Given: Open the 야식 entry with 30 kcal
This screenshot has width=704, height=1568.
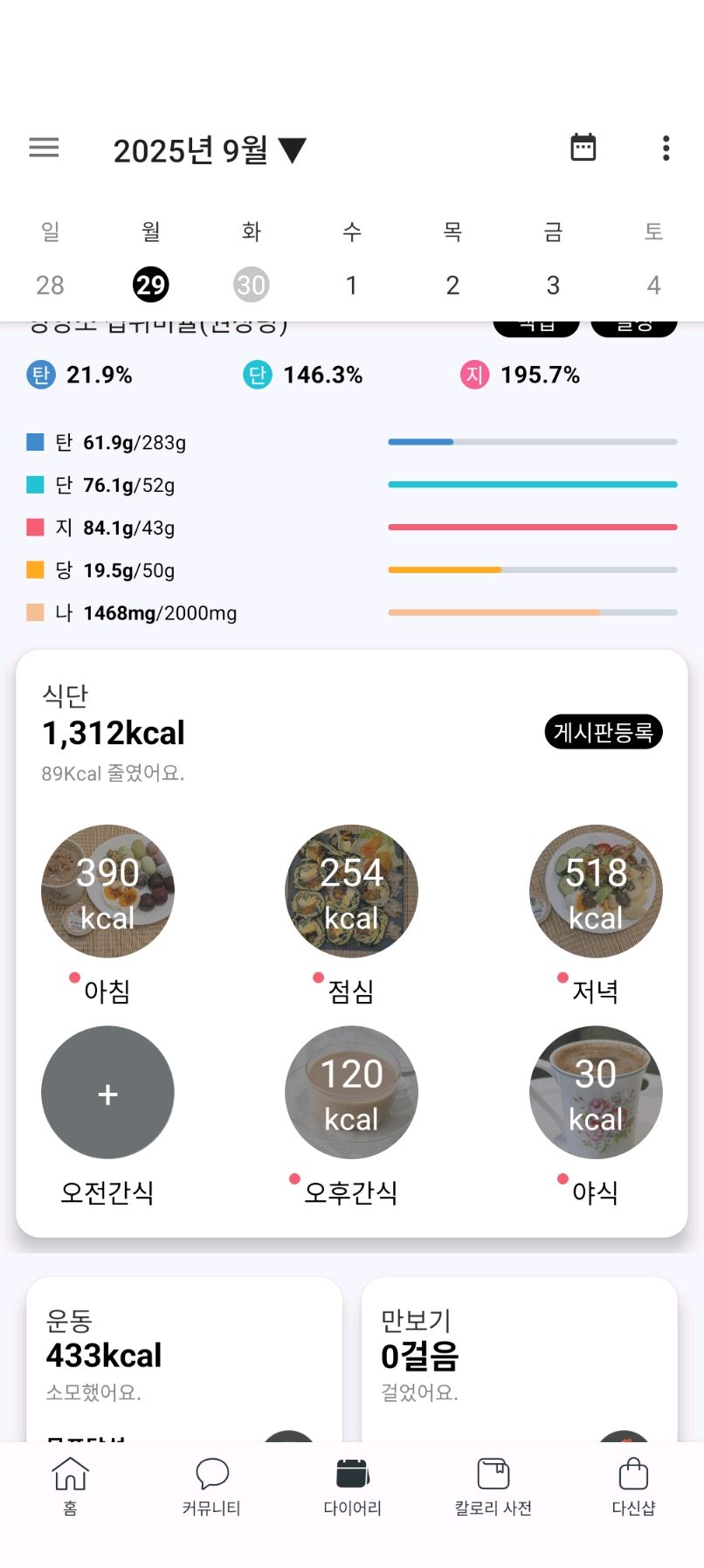Looking at the screenshot, I should point(596,1093).
